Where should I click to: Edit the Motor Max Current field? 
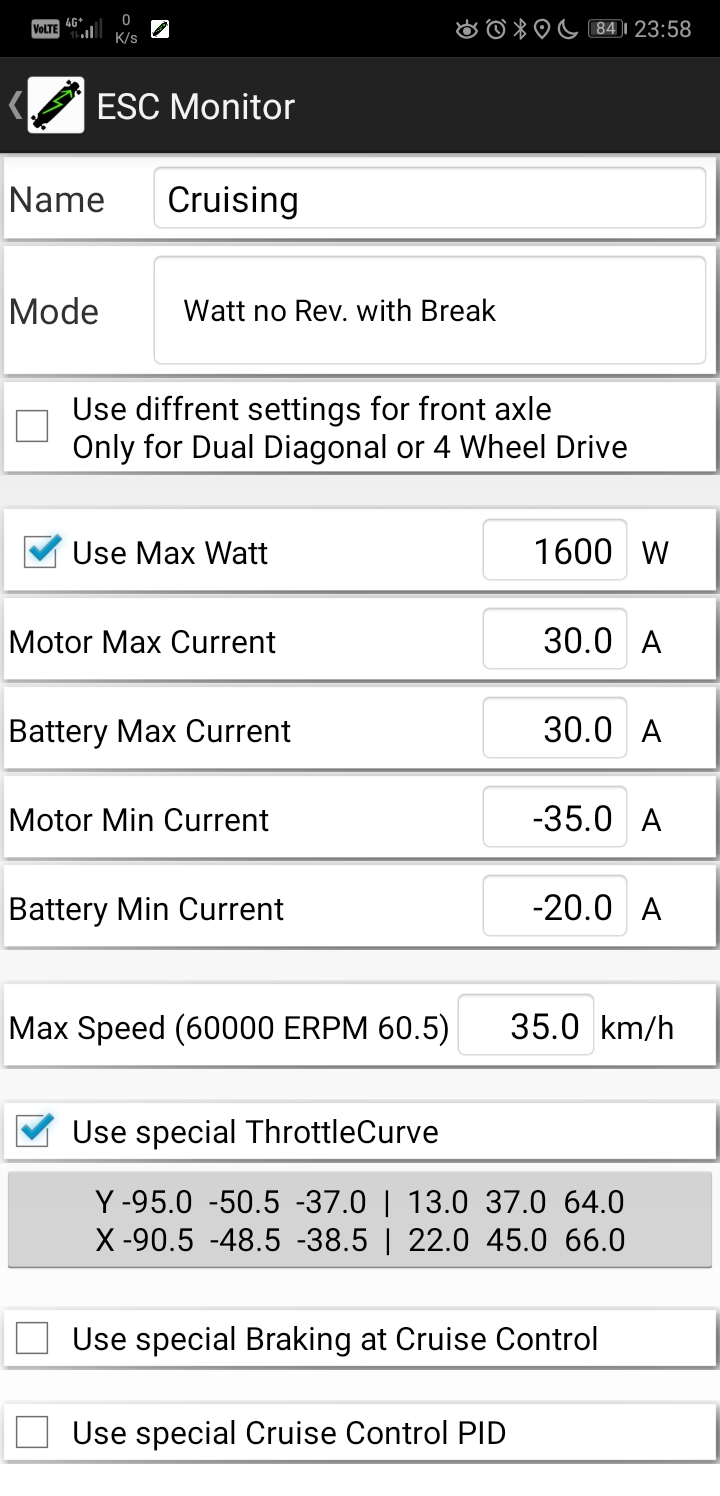click(x=555, y=639)
